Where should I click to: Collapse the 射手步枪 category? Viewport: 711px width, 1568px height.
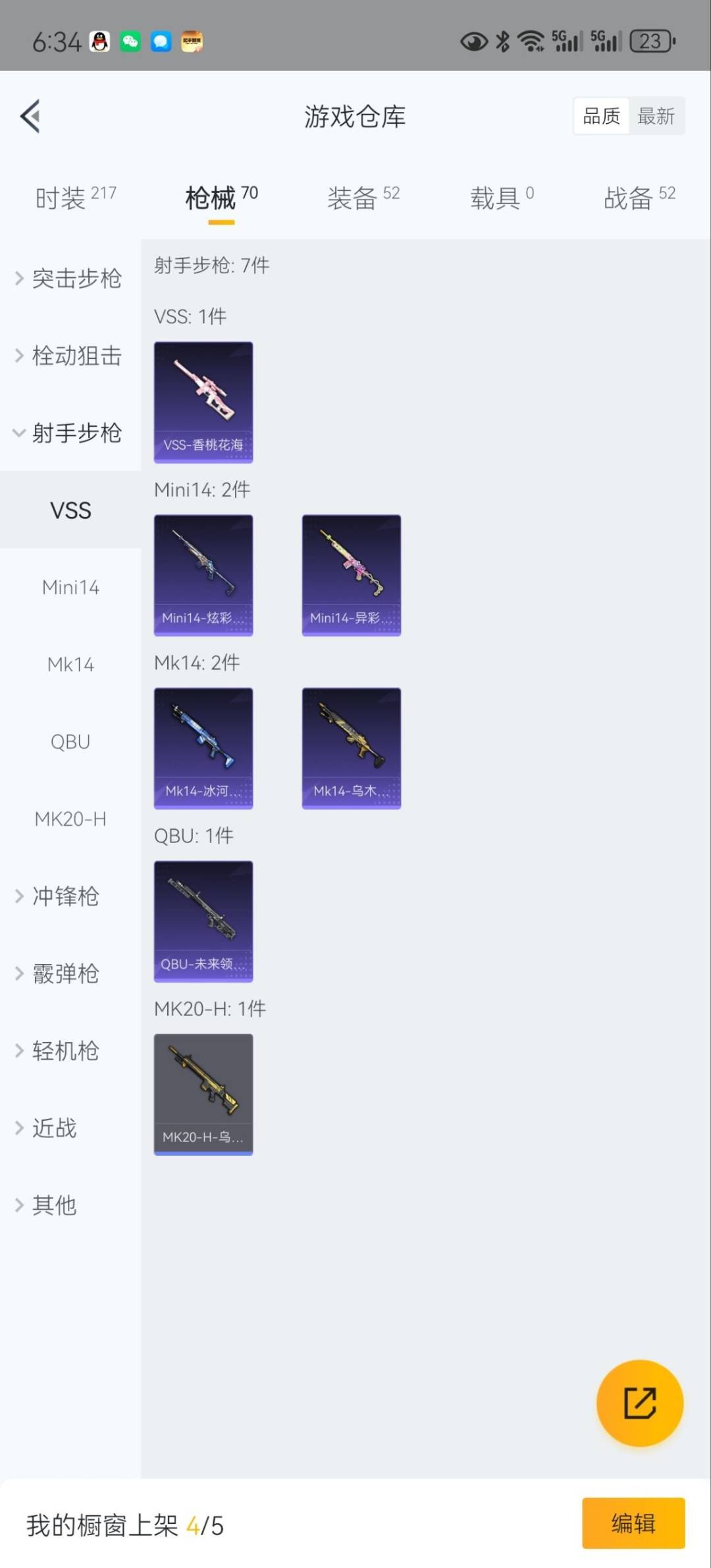(70, 433)
